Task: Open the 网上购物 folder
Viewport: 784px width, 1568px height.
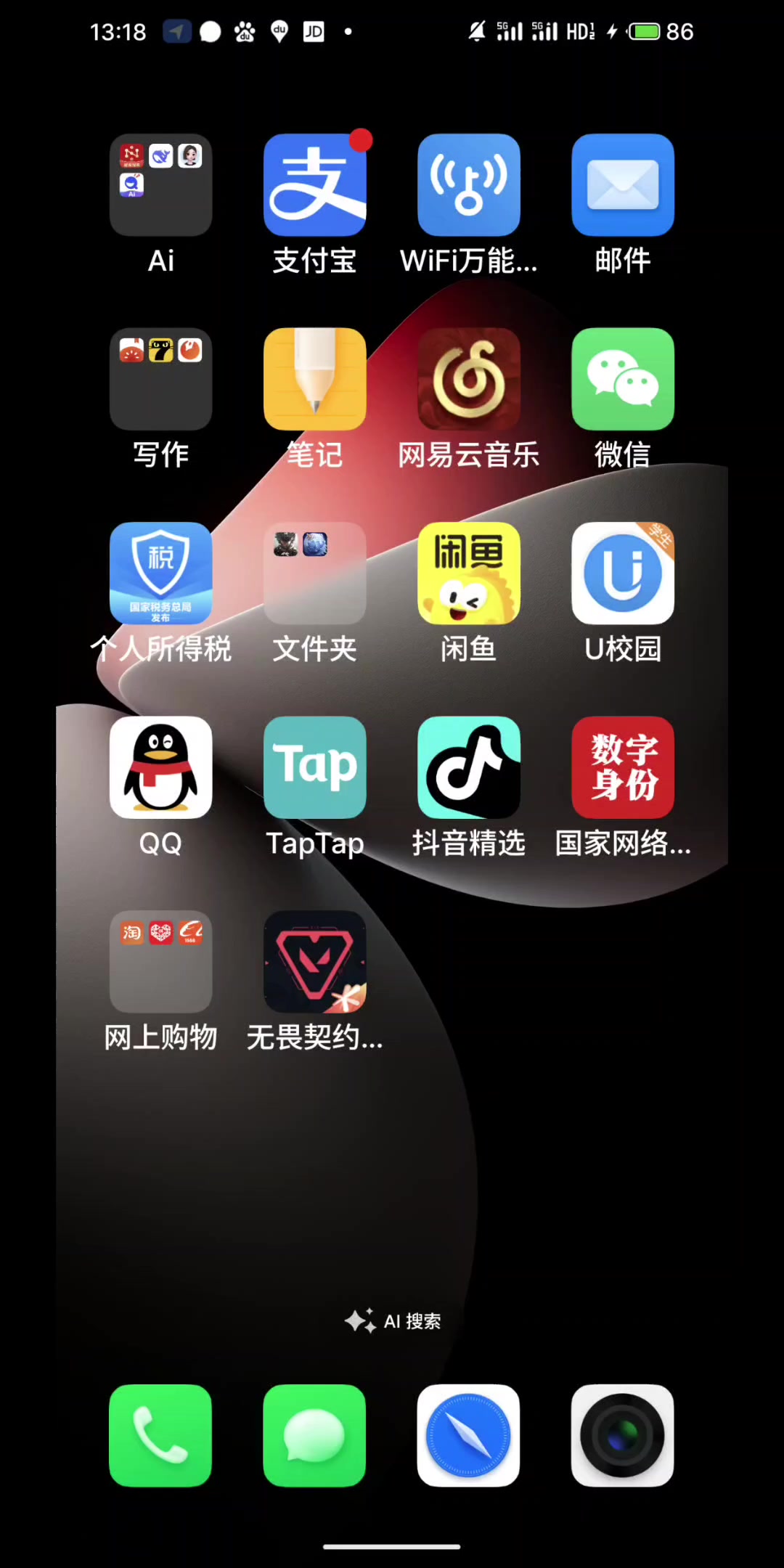Action: (x=160, y=962)
